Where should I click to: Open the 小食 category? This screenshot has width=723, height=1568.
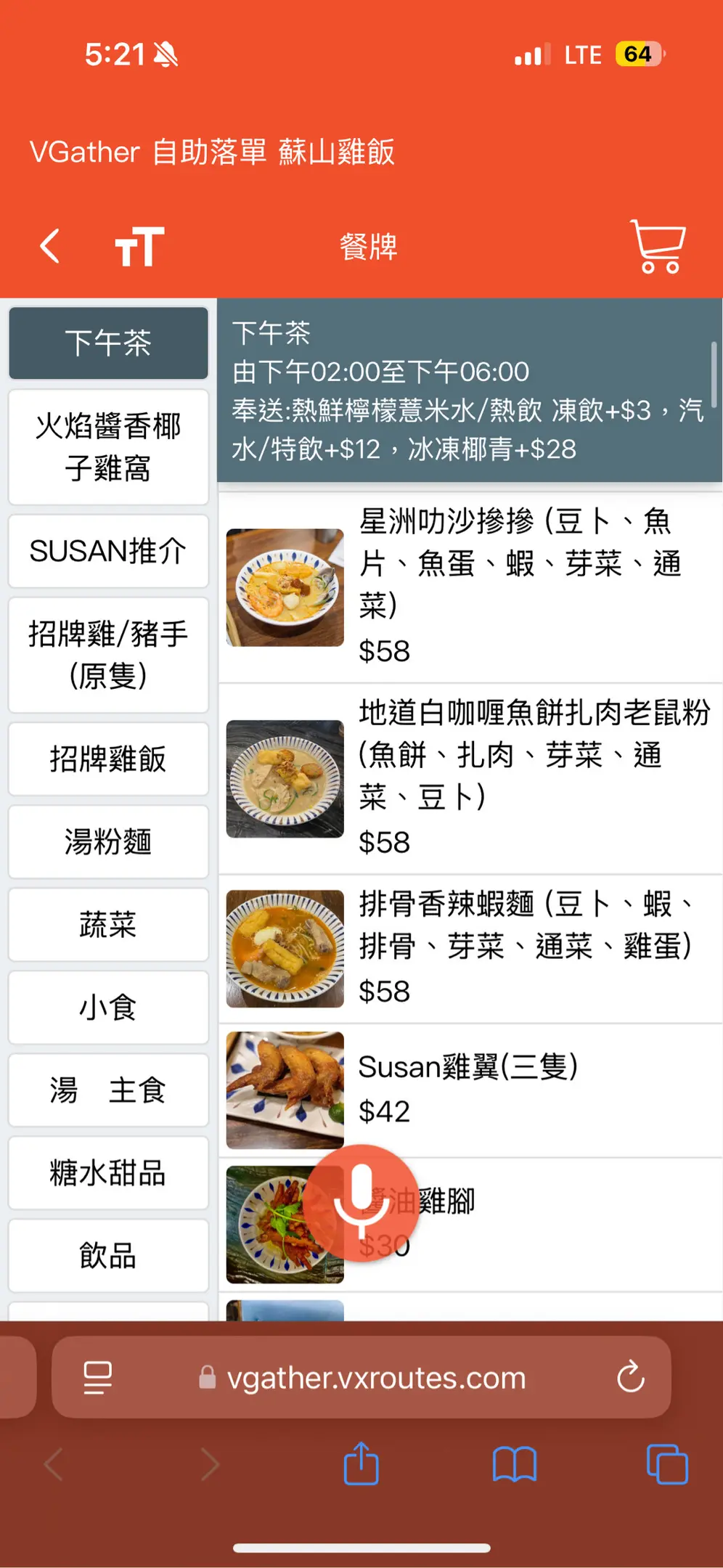tap(108, 1007)
